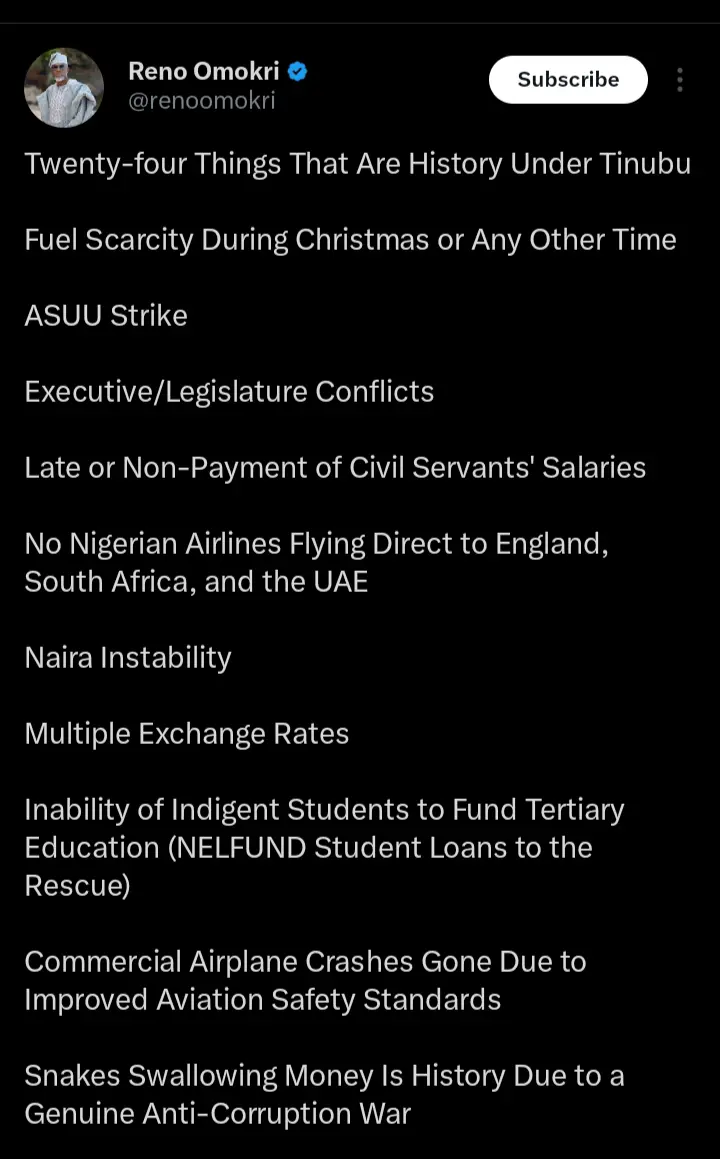Open the post overflow menu
The height and width of the screenshot is (1159, 720).
(x=680, y=80)
